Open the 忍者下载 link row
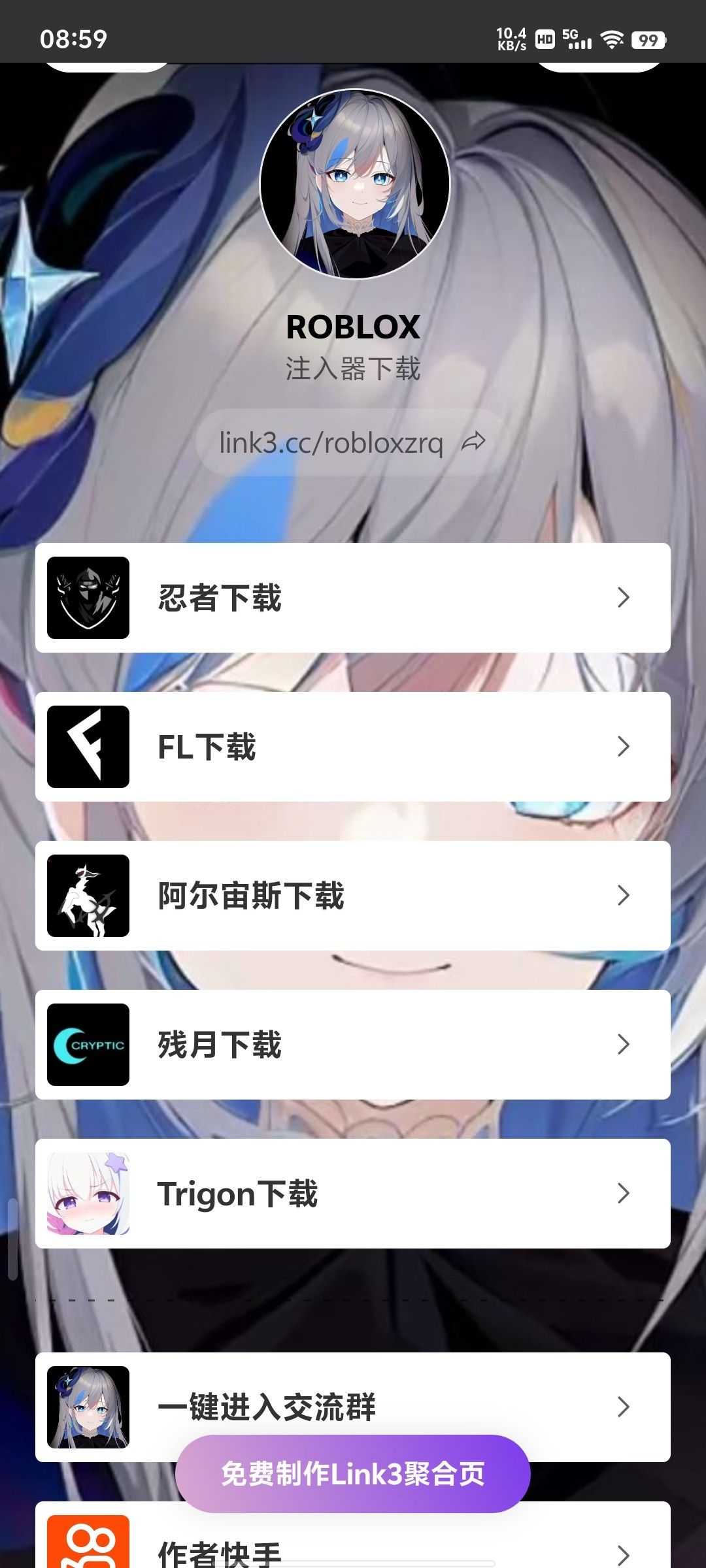 click(x=353, y=597)
